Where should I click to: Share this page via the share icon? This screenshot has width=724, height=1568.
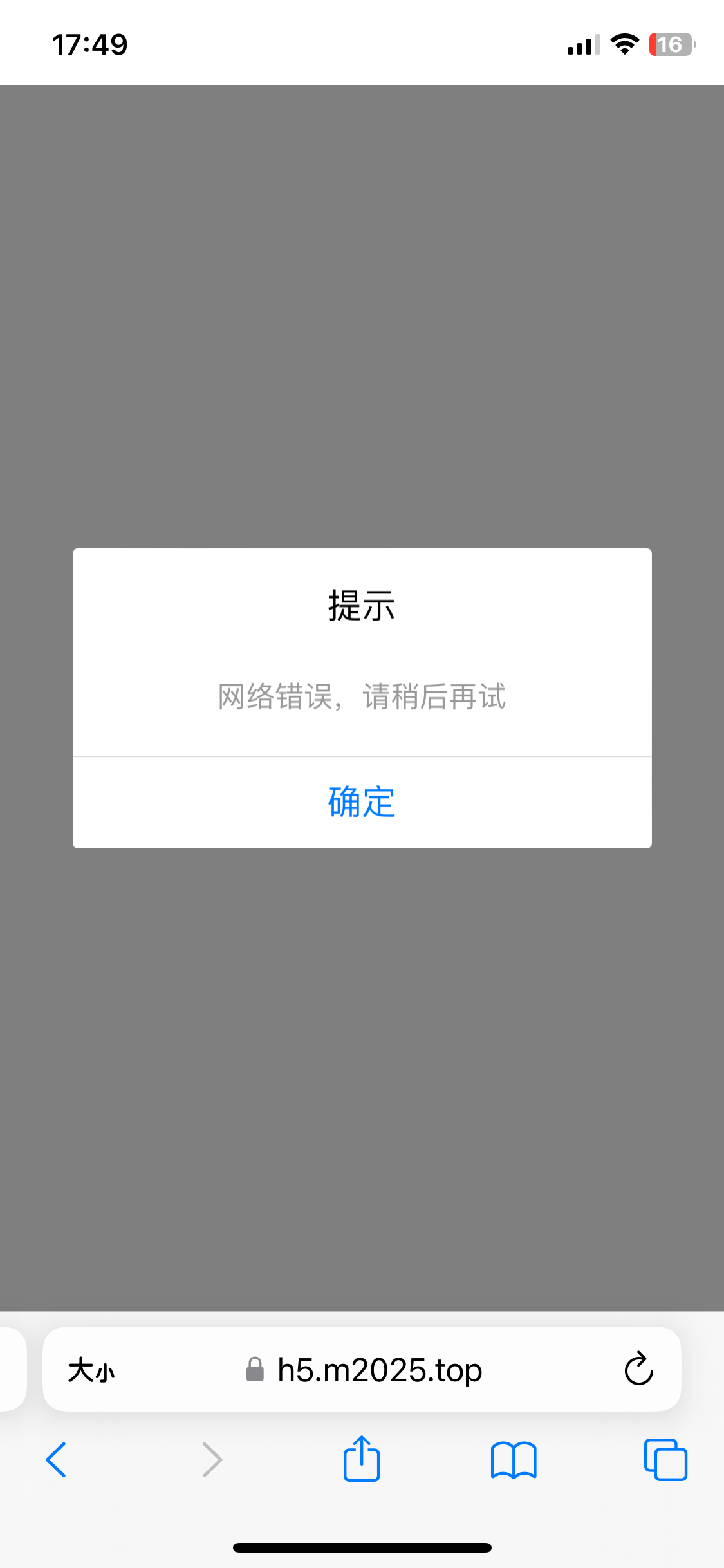click(x=362, y=1458)
